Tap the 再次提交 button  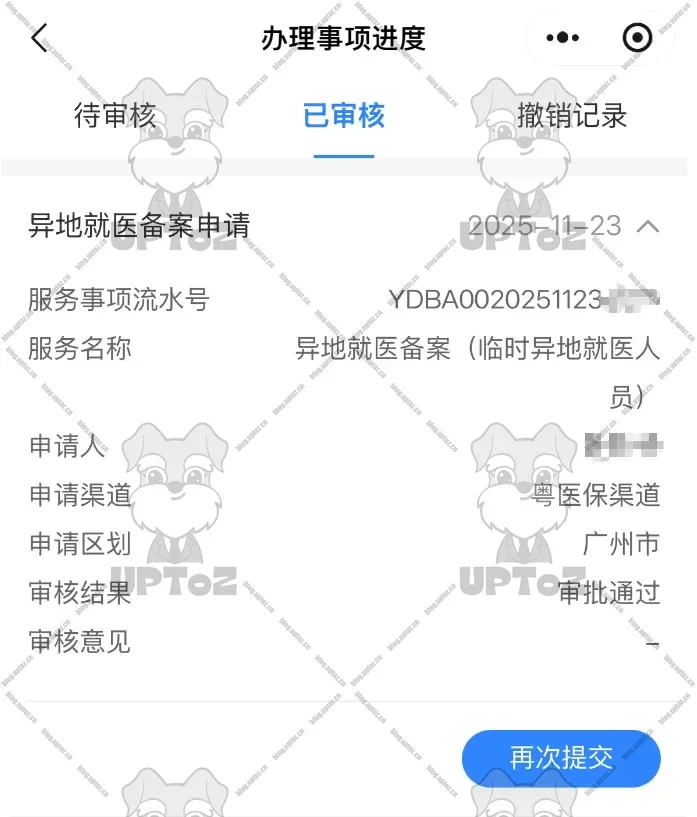click(561, 758)
